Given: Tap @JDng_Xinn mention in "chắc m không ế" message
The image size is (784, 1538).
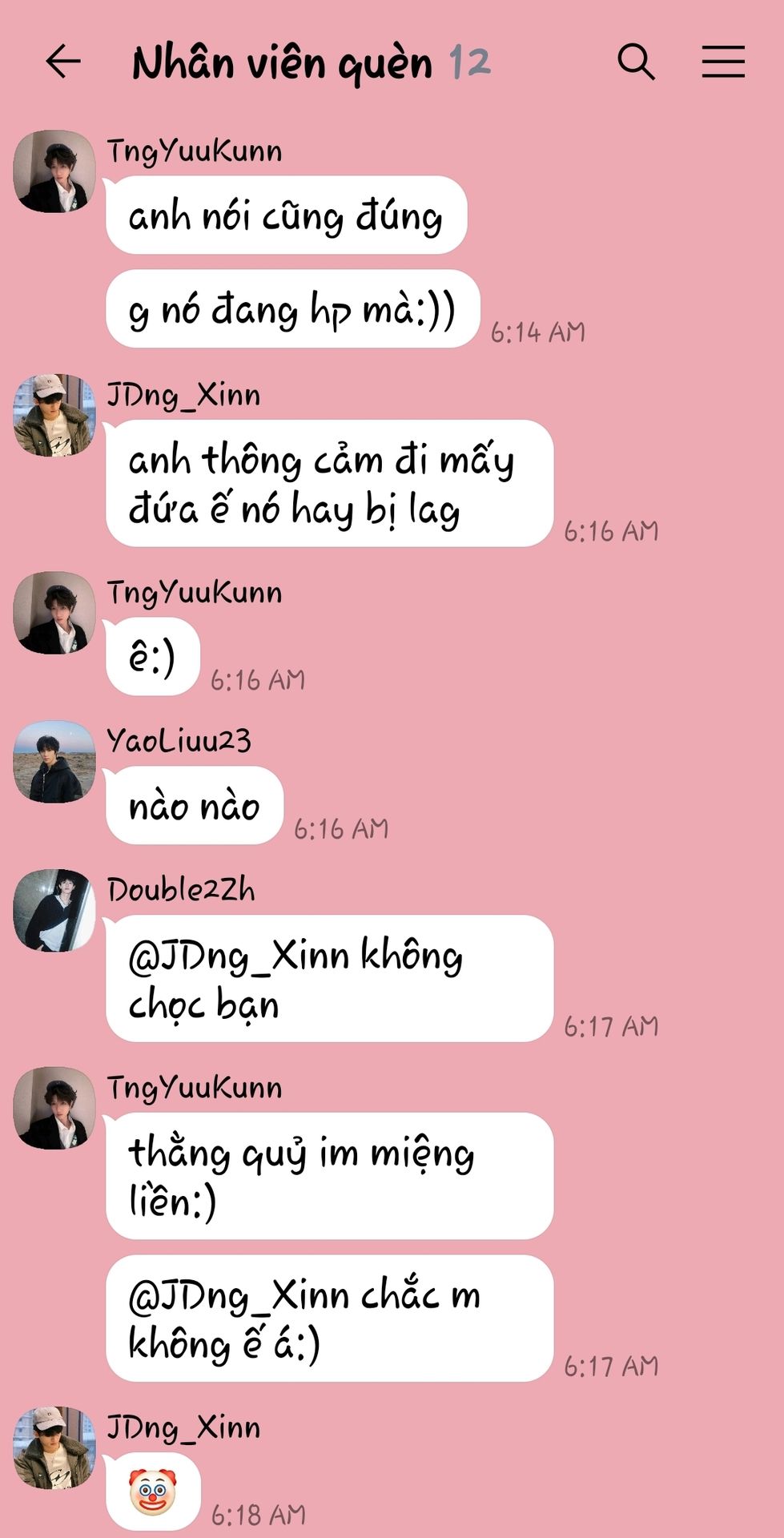Looking at the screenshot, I should click(239, 1296).
